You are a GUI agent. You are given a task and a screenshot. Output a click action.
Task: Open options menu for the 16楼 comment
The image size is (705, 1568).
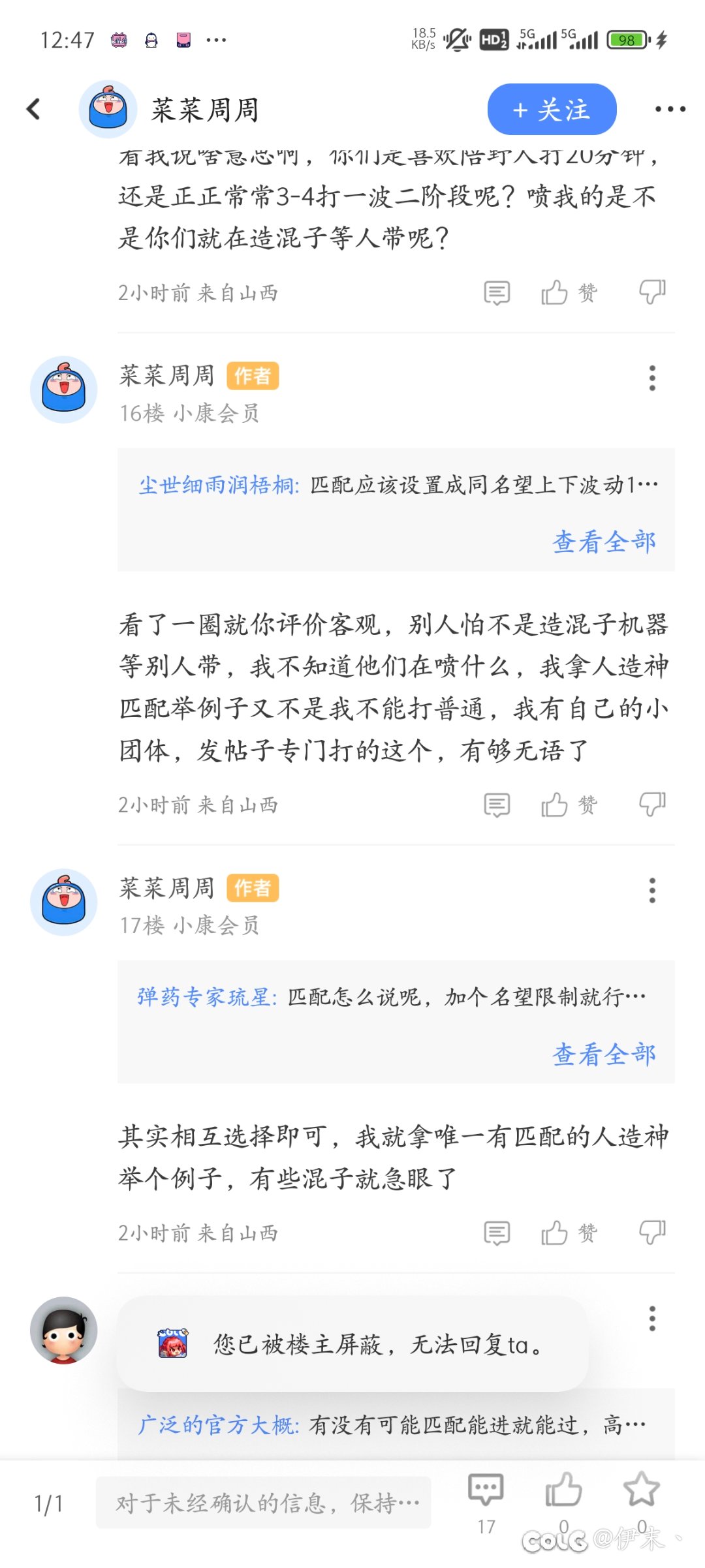(651, 378)
